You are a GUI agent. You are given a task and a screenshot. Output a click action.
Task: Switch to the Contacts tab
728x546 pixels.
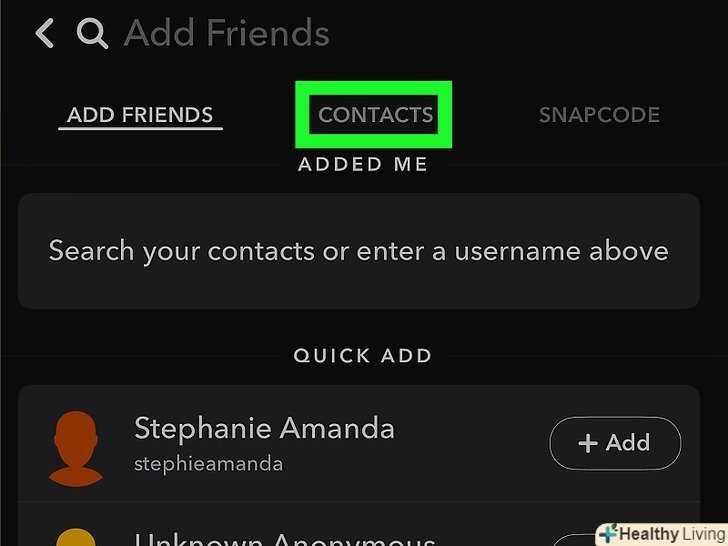375,115
